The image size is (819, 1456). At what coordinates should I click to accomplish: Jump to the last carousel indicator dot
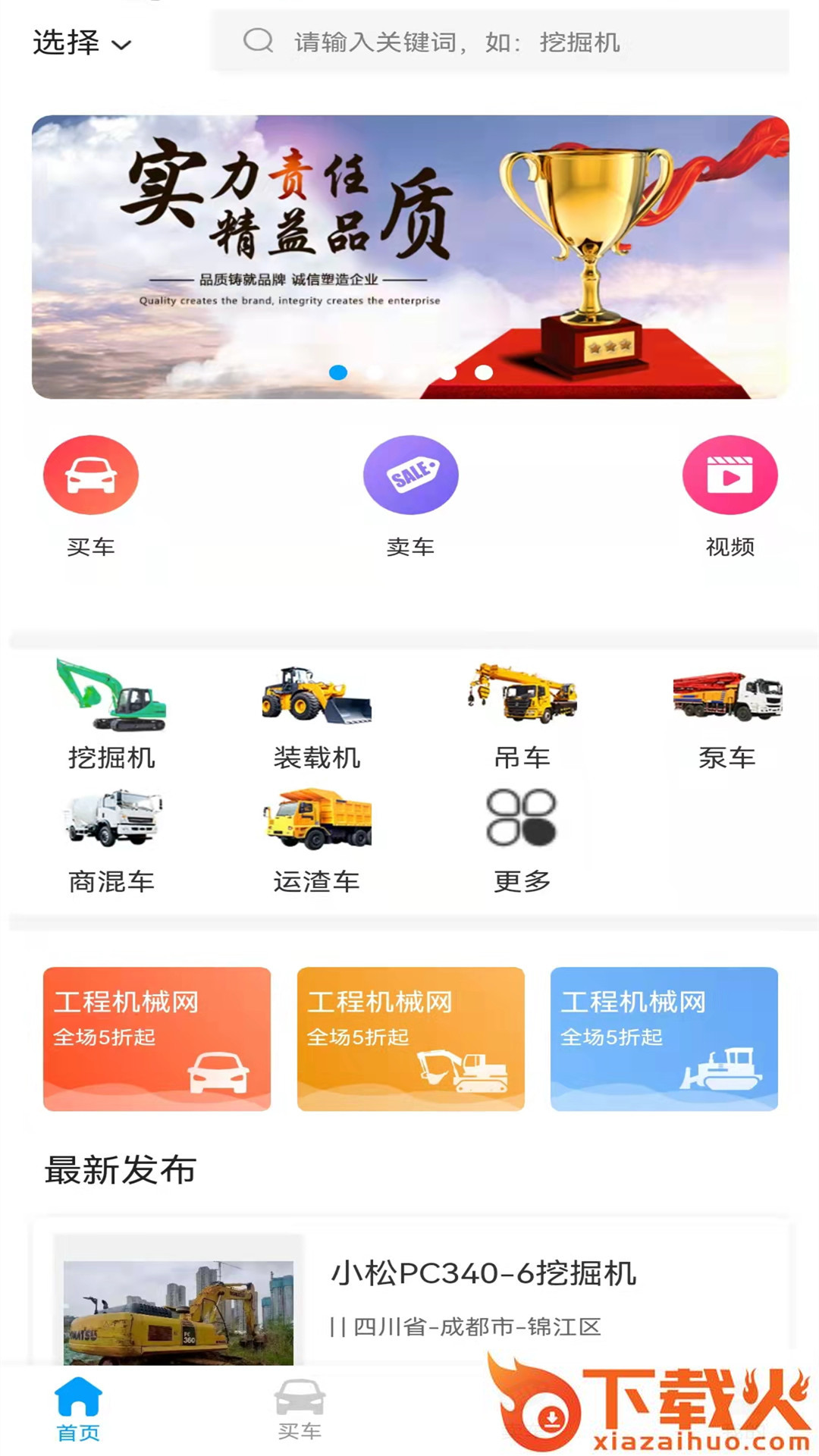tap(483, 372)
